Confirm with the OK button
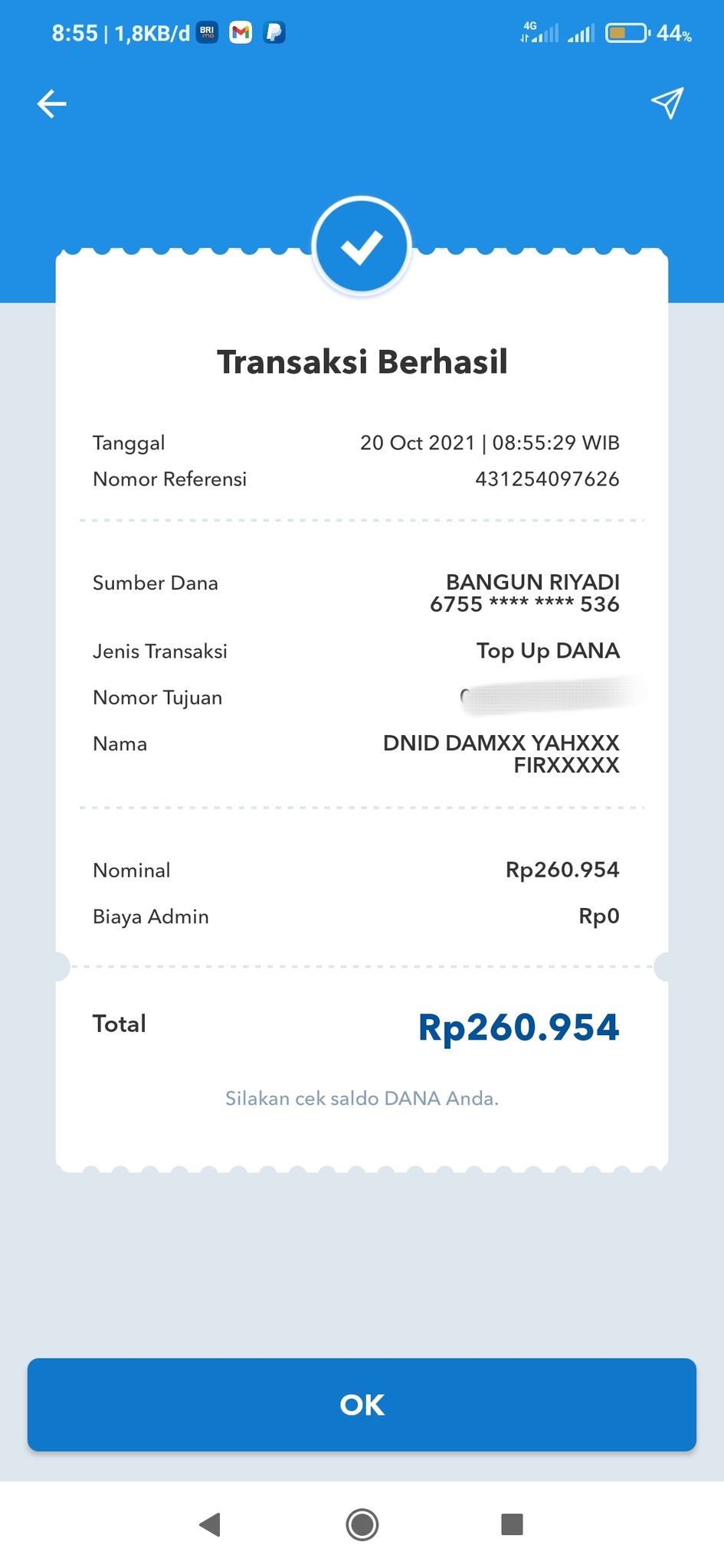Viewport: 724px width, 1568px height. click(x=362, y=1404)
